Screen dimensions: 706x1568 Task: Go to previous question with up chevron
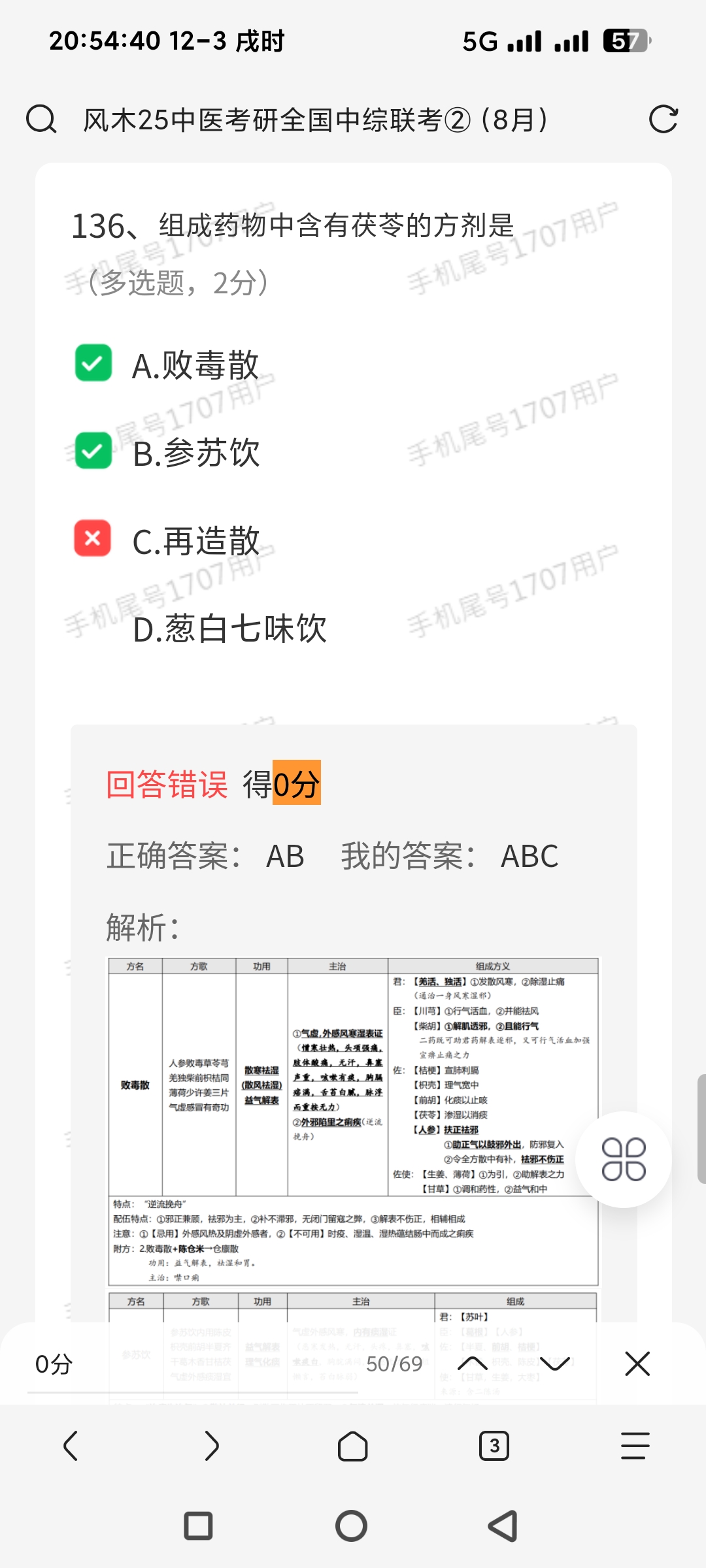(473, 1364)
